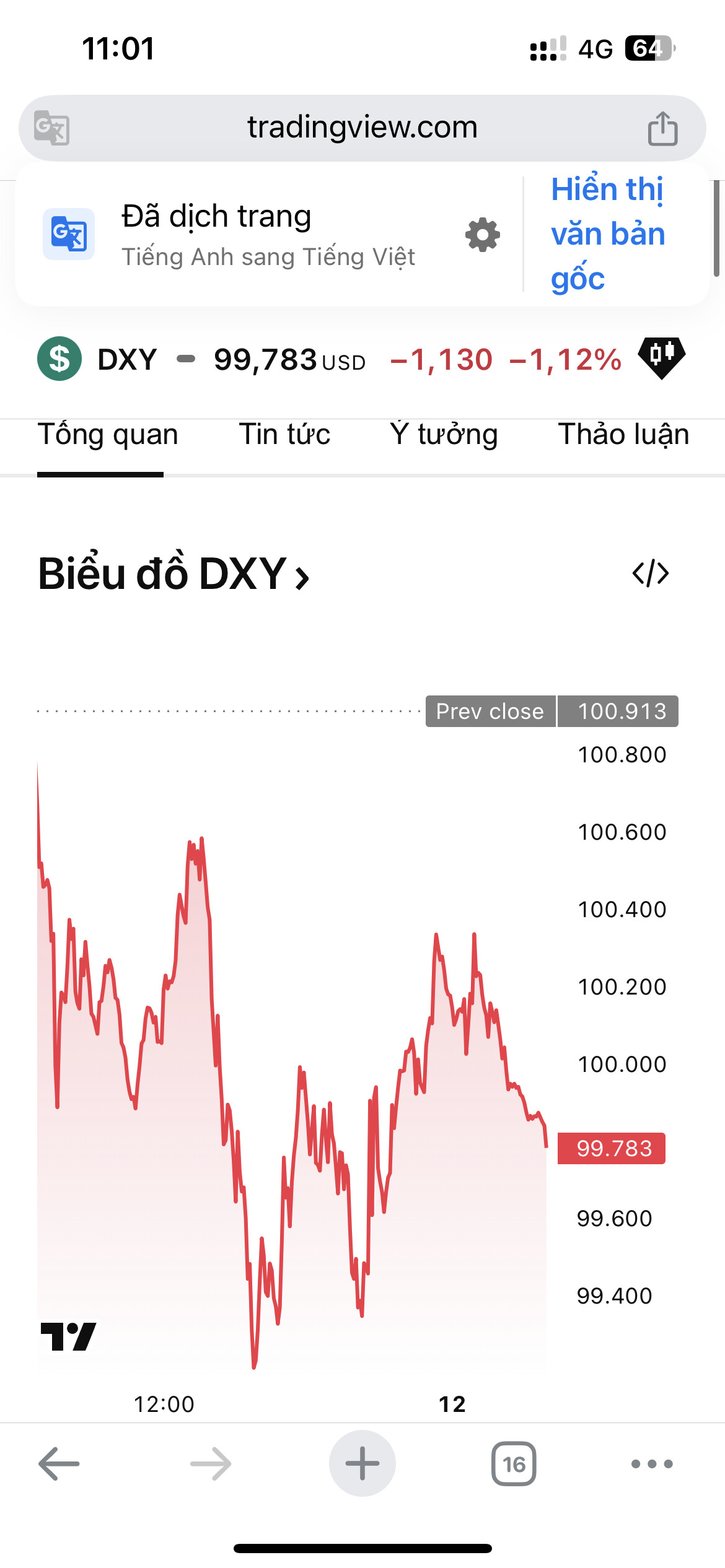Screen dimensions: 725x1568
Task: Go to the Thảo luận tab
Action: pyautogui.click(x=623, y=434)
